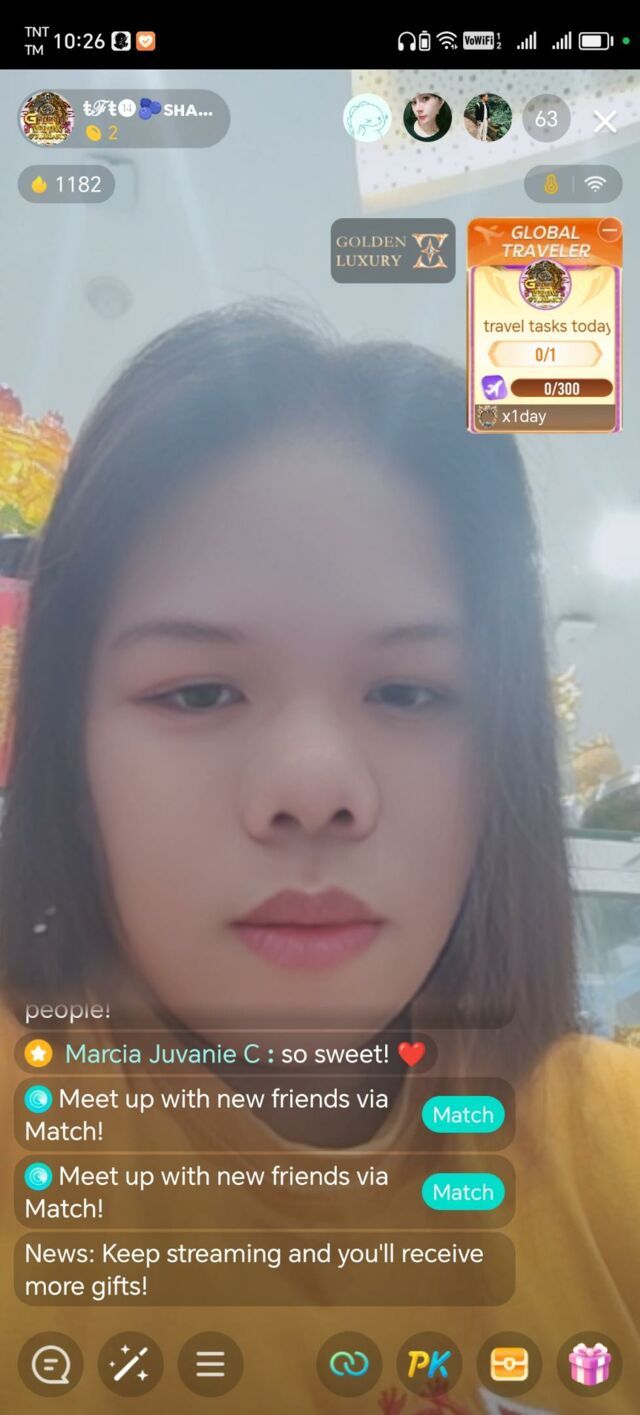Start a linked co-host session

(349, 1364)
